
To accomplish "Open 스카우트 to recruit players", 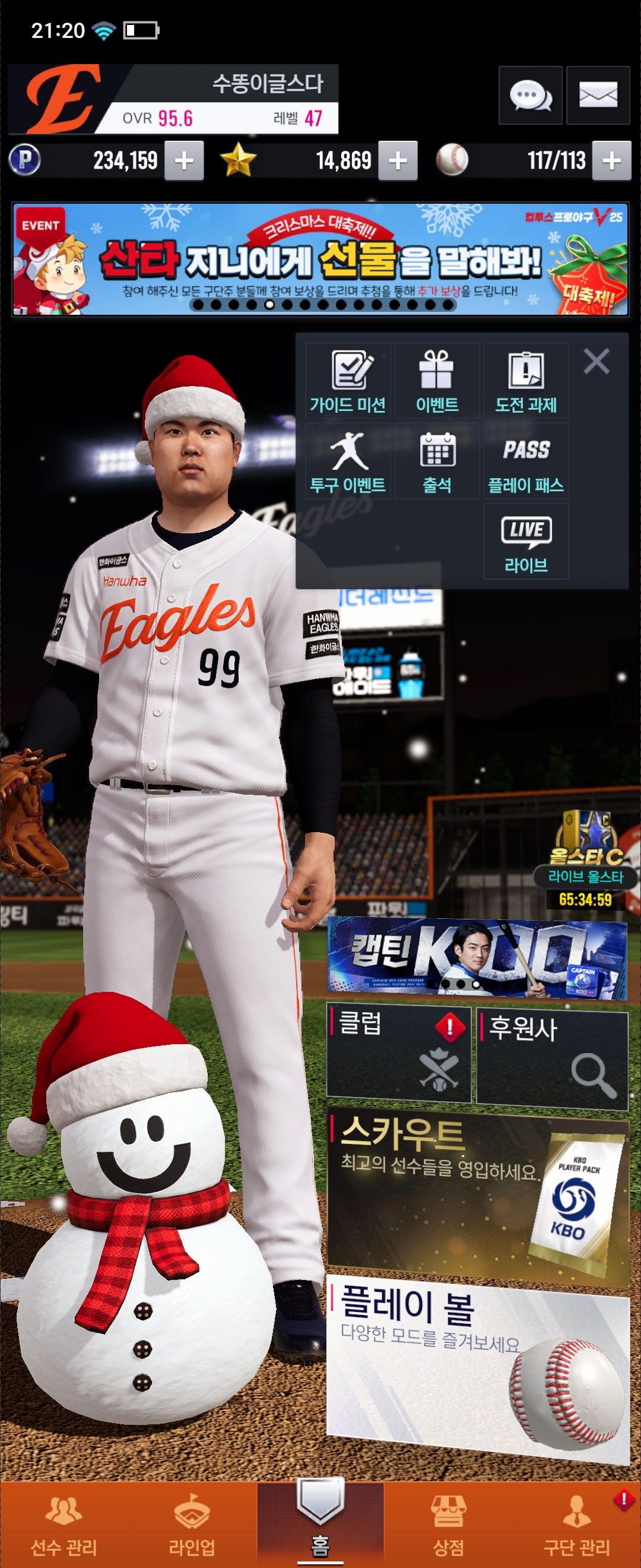I will pos(477,1192).
